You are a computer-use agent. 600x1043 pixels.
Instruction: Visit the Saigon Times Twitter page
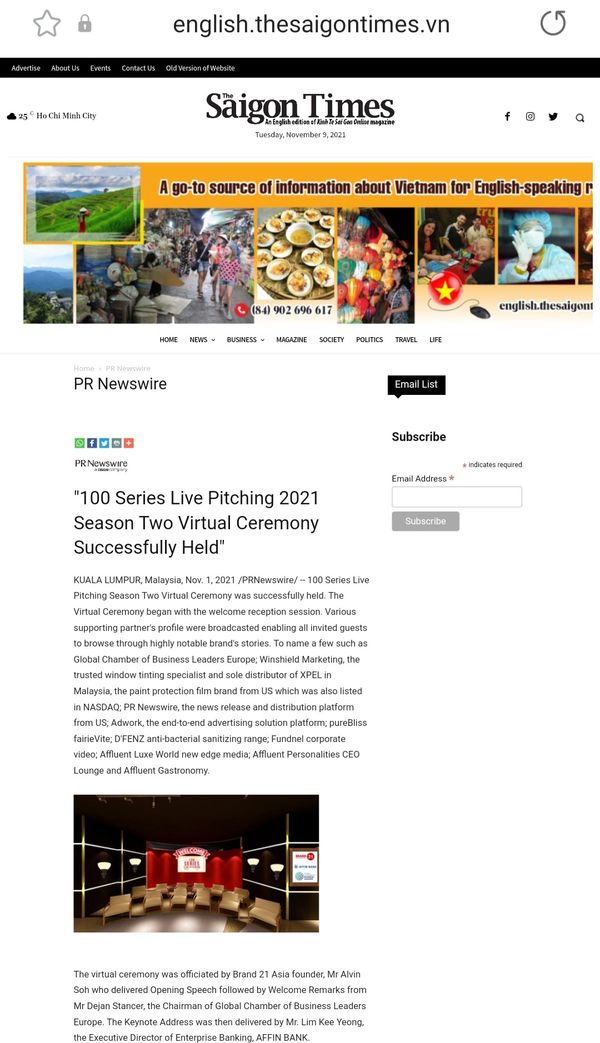point(553,117)
